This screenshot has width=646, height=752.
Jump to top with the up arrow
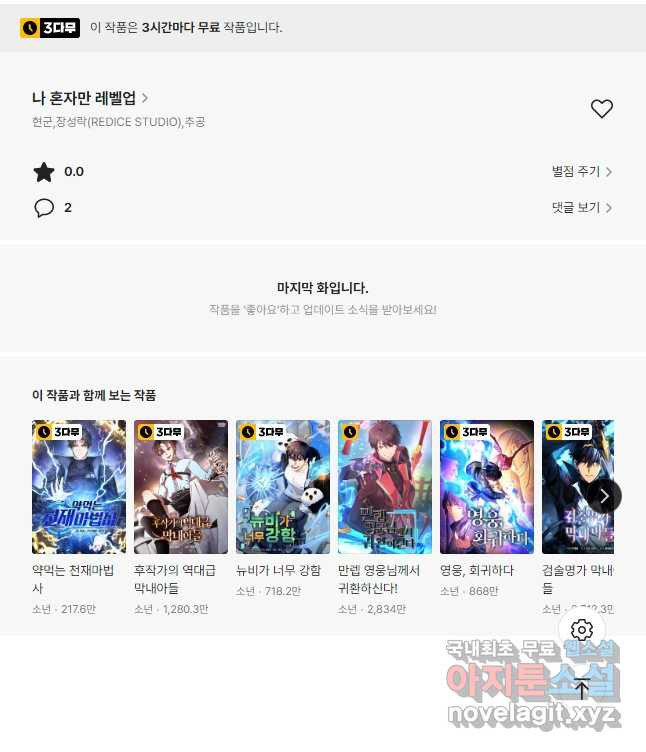coord(582,688)
